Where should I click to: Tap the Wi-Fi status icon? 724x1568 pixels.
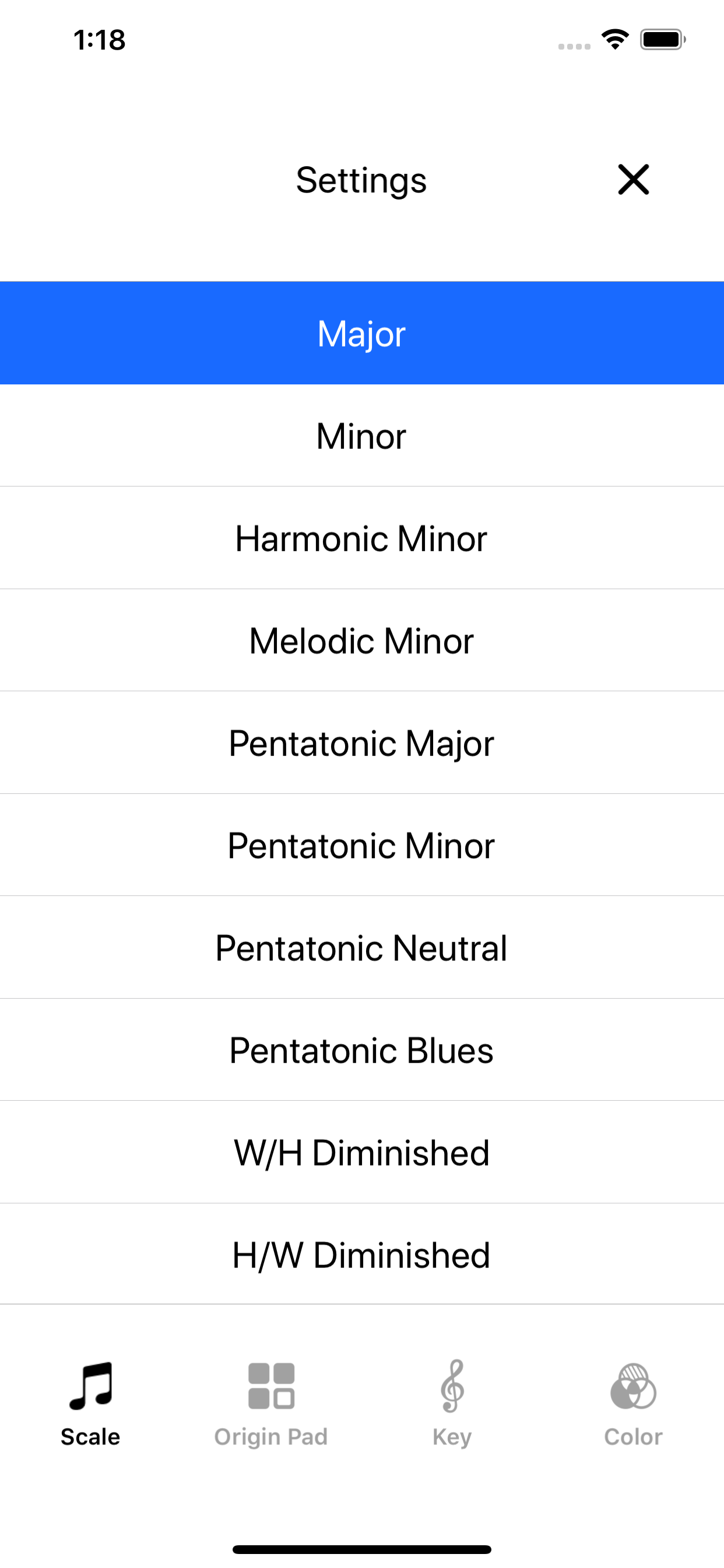pyautogui.click(x=614, y=39)
